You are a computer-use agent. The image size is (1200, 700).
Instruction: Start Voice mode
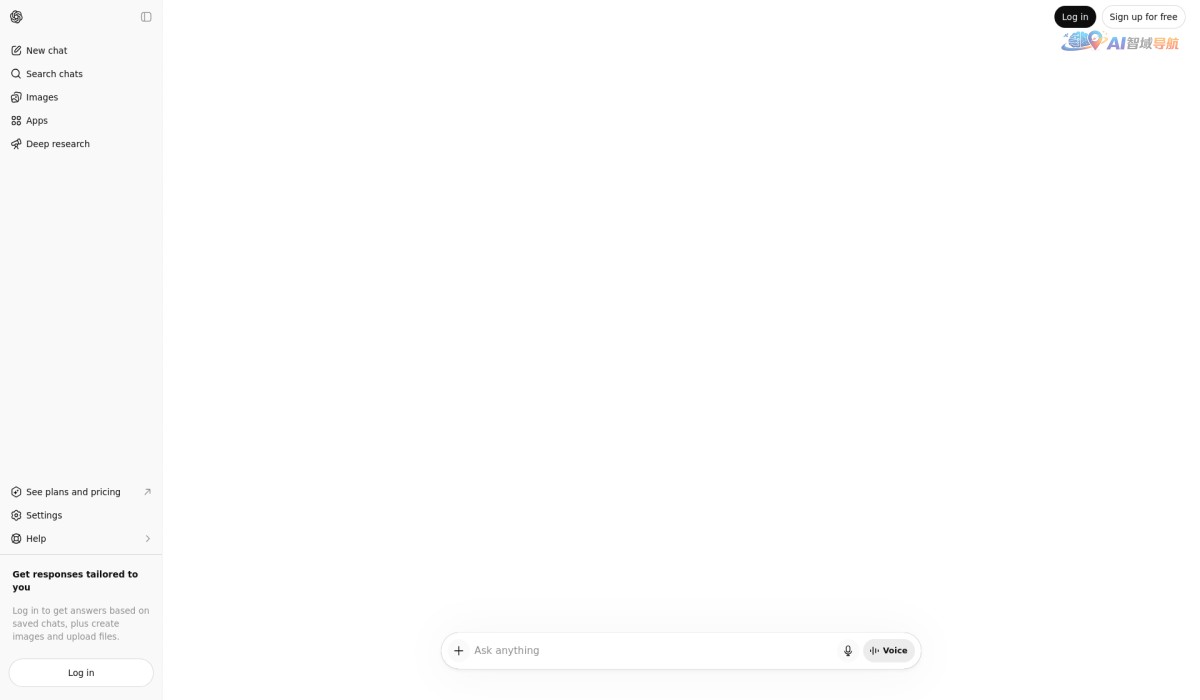pyautogui.click(x=889, y=651)
